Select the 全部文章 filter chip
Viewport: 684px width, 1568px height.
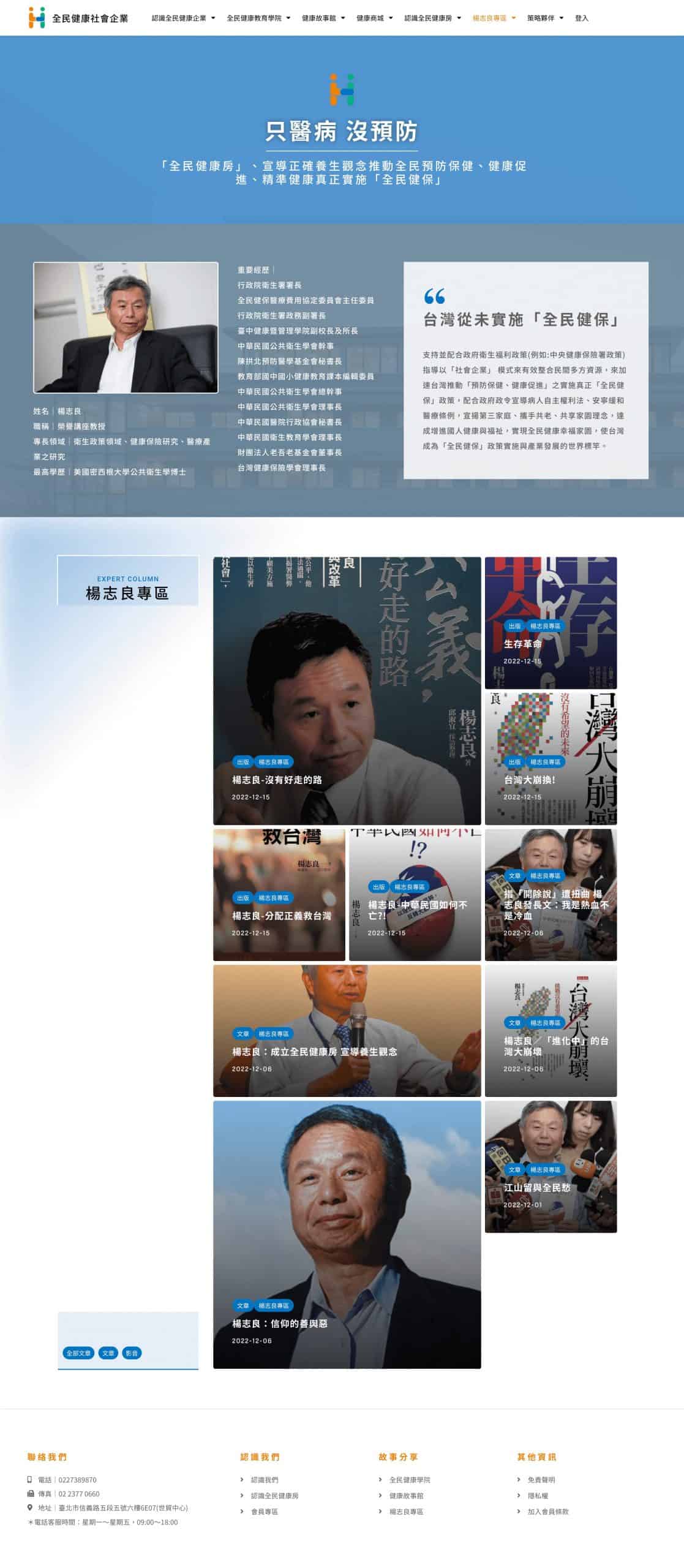pos(78,1353)
